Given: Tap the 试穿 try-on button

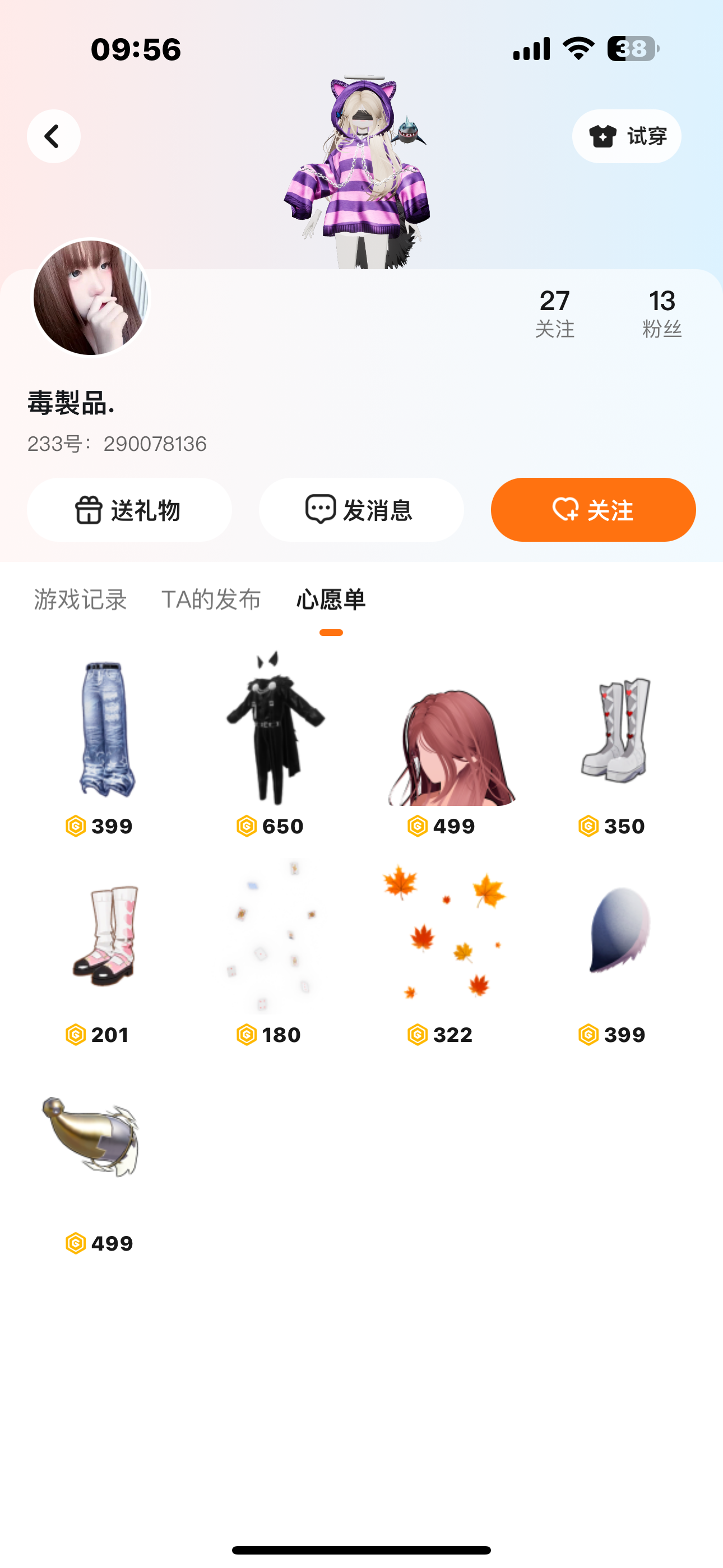Looking at the screenshot, I should point(626,136).
